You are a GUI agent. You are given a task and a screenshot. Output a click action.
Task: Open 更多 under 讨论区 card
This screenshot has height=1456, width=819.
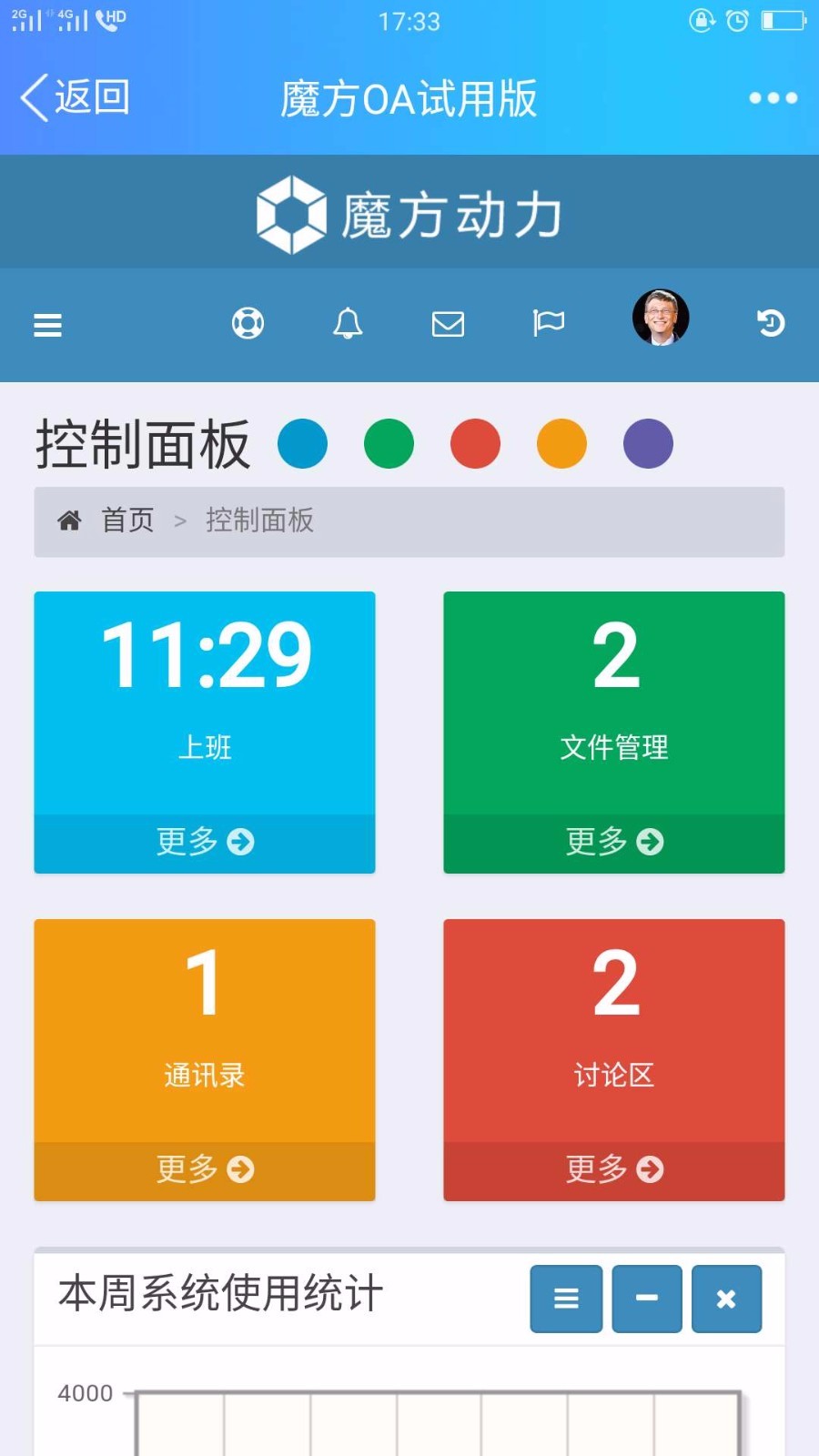614,1169
